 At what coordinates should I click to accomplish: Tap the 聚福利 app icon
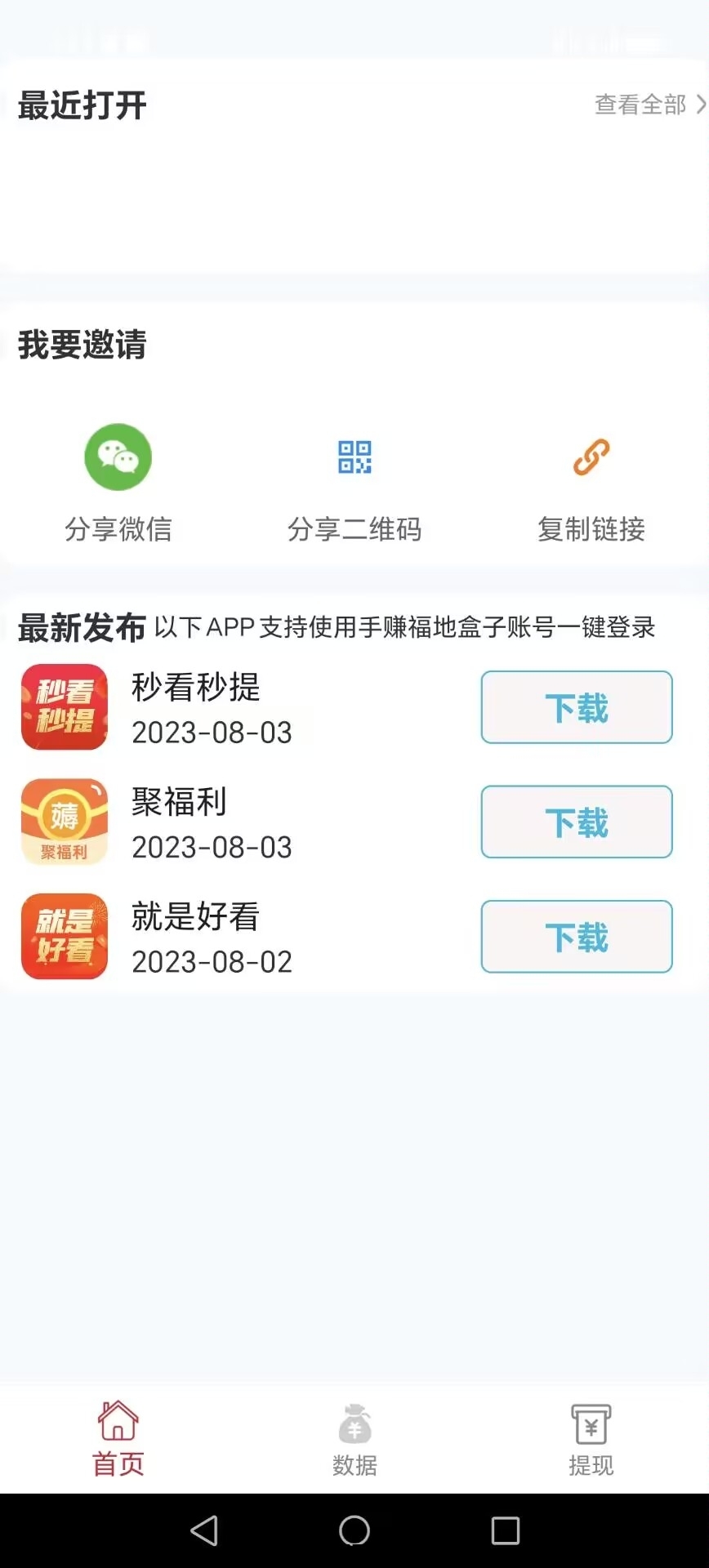pos(64,822)
